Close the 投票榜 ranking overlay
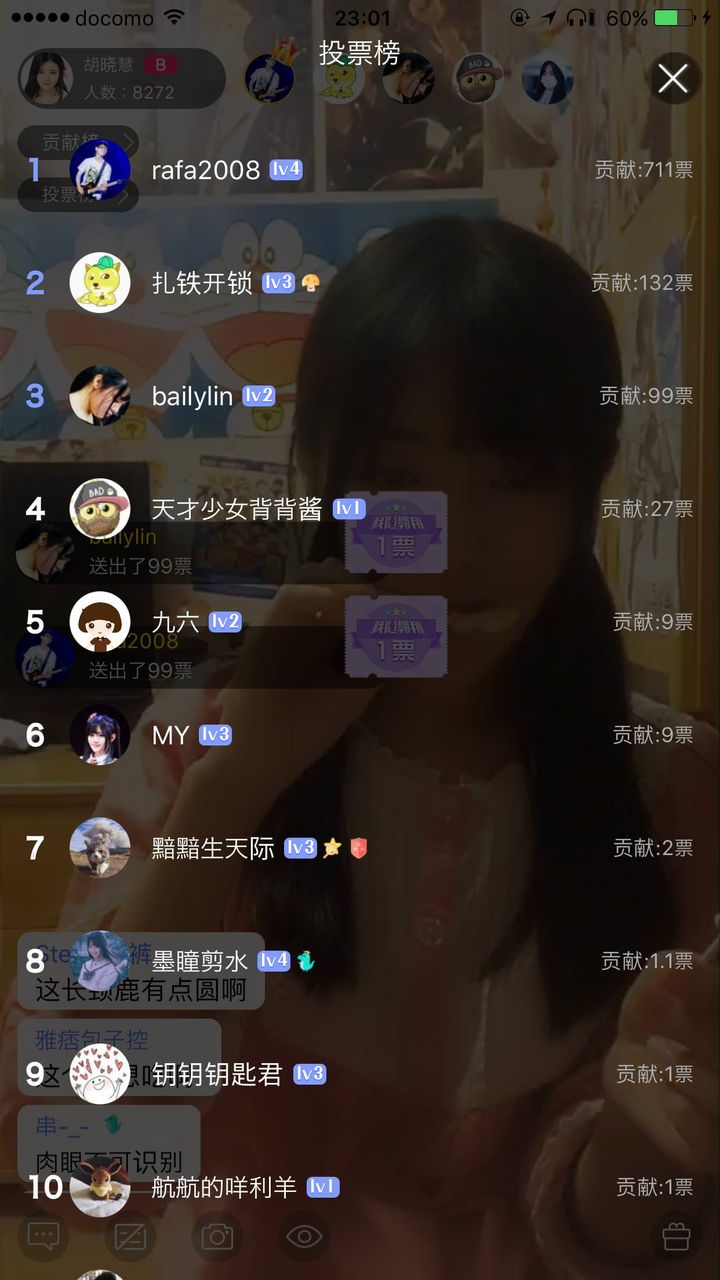Viewport: 720px width, 1280px height. pos(673,78)
